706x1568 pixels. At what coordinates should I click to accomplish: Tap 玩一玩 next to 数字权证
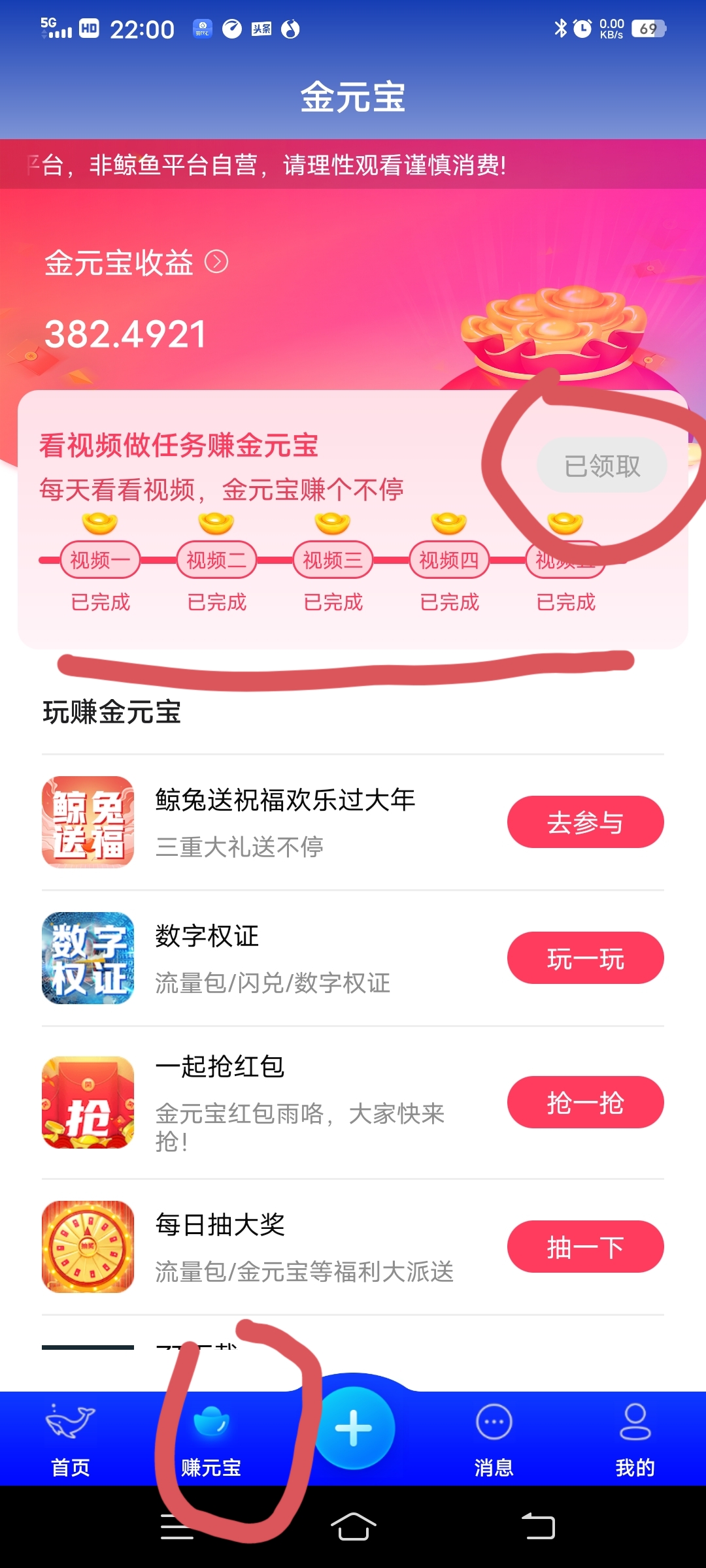tap(585, 957)
